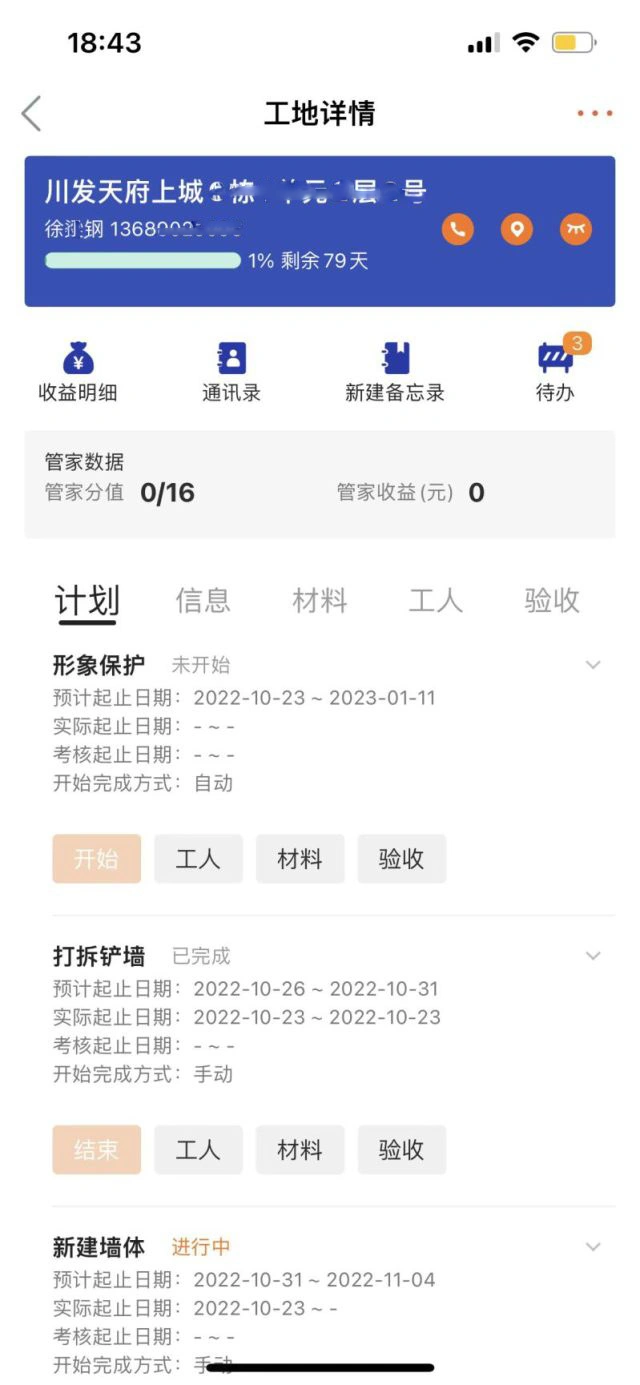Viewport: 640px width, 1385px height.
Task: Switch to the 信息 tab
Action: (203, 600)
